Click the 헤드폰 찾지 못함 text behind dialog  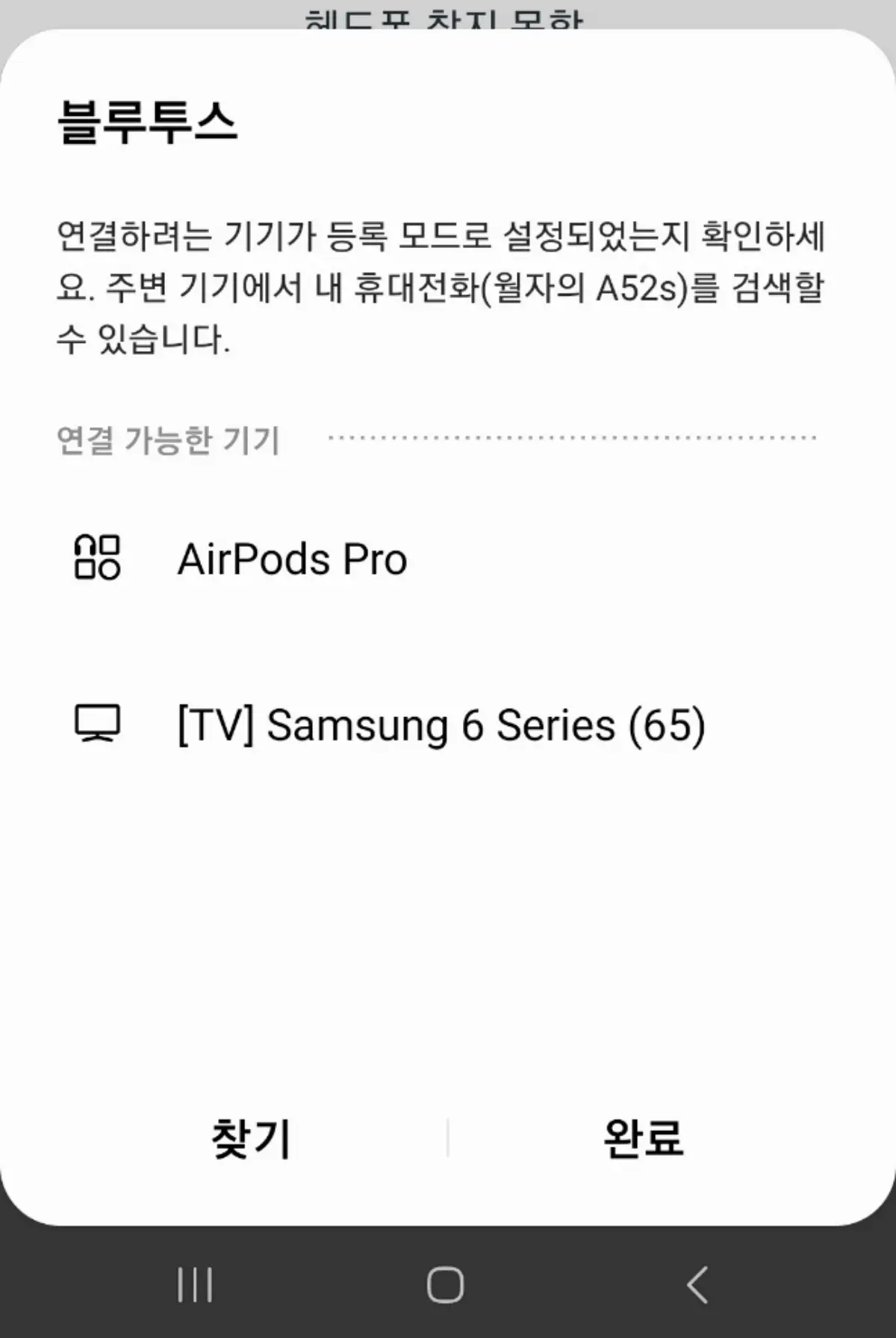pyautogui.click(x=446, y=13)
